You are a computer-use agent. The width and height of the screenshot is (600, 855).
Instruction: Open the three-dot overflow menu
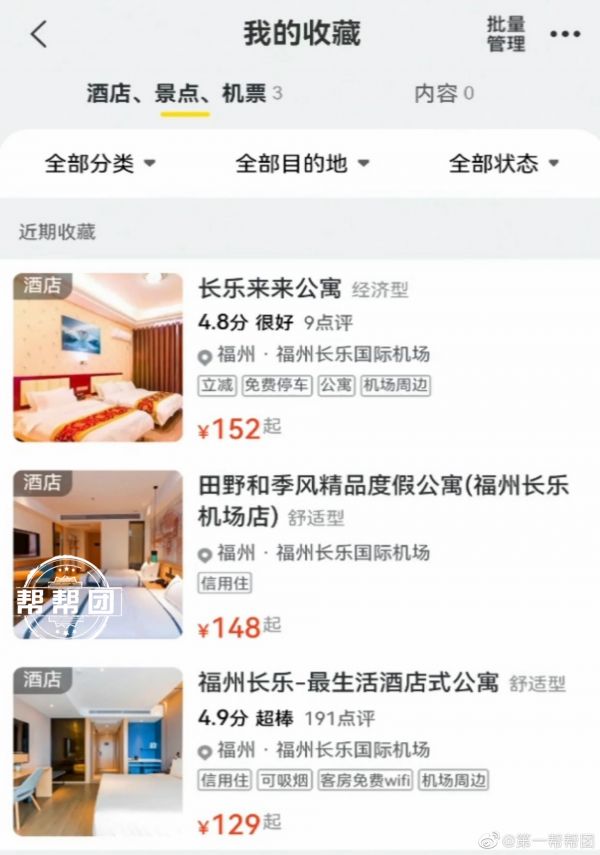pos(565,34)
